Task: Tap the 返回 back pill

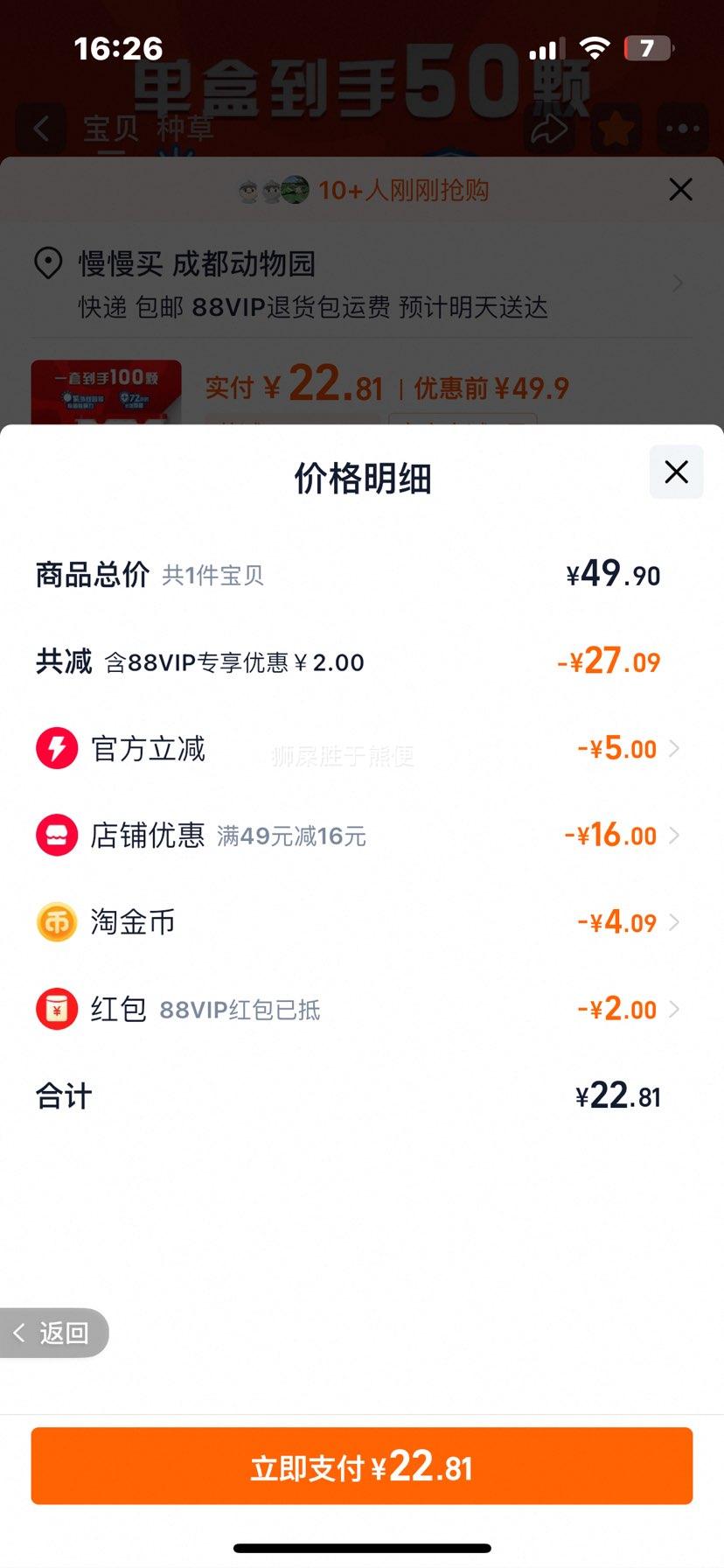Action: pos(54,1333)
